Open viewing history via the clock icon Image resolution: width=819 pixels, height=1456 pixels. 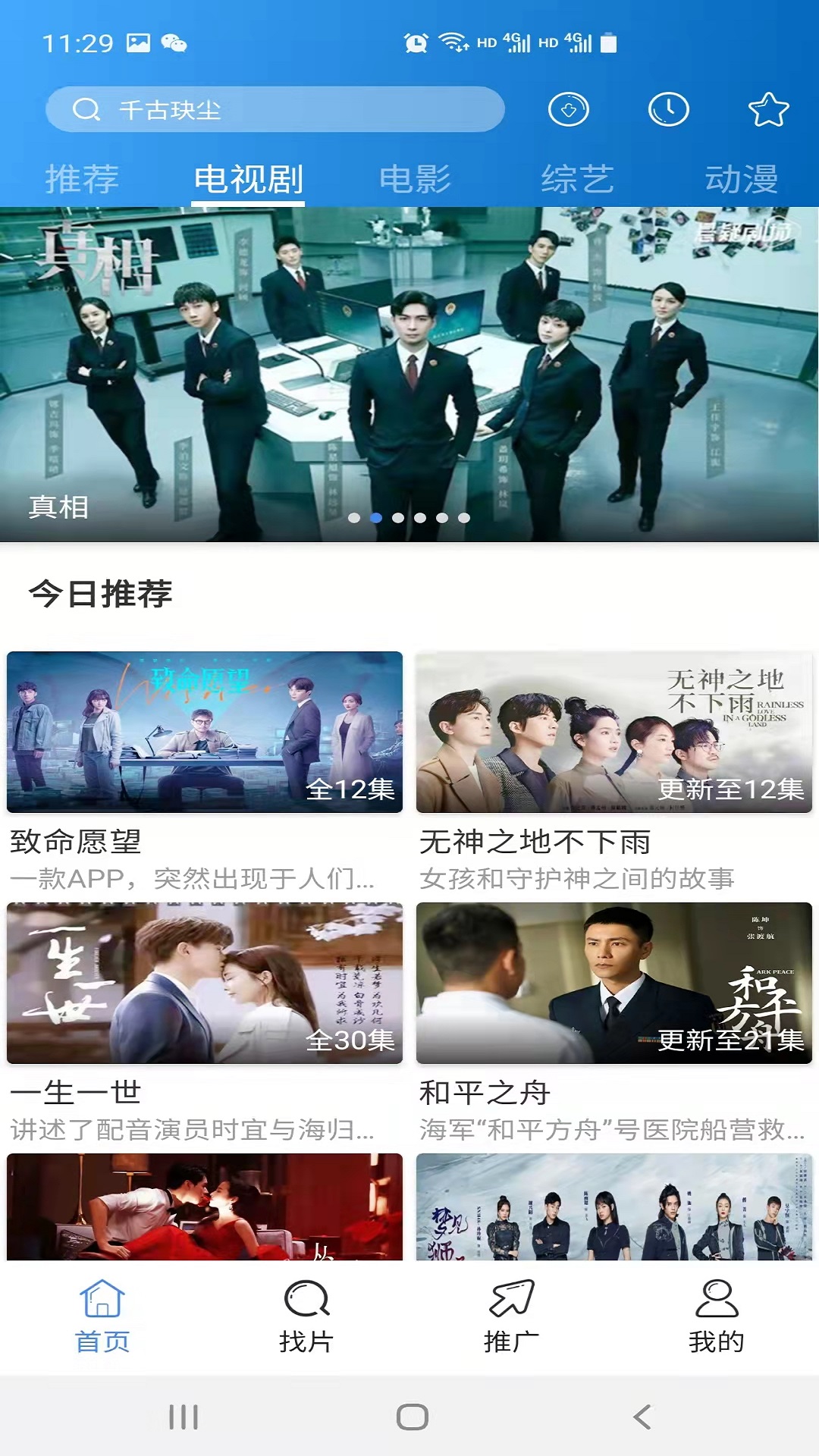pos(667,108)
